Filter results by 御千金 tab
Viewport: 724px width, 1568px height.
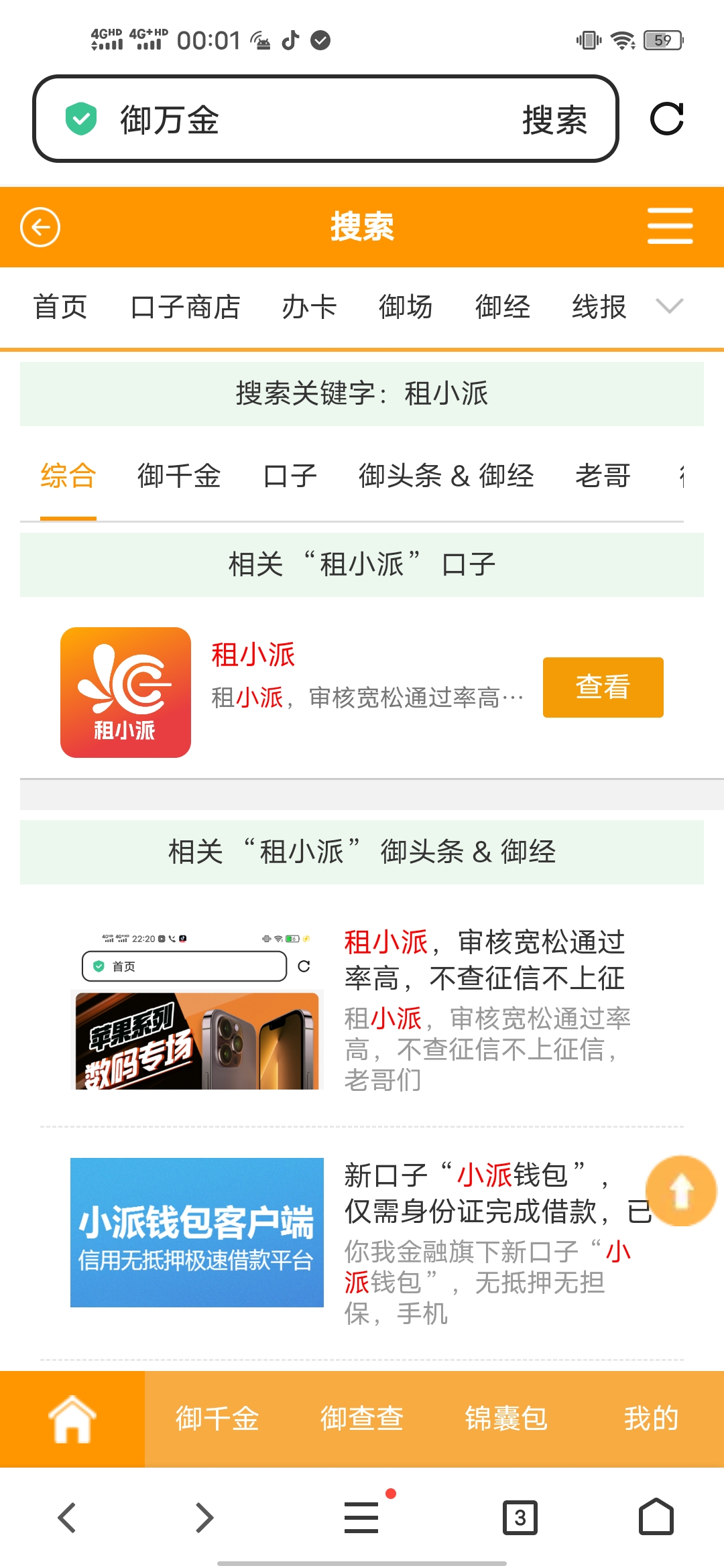click(x=179, y=476)
